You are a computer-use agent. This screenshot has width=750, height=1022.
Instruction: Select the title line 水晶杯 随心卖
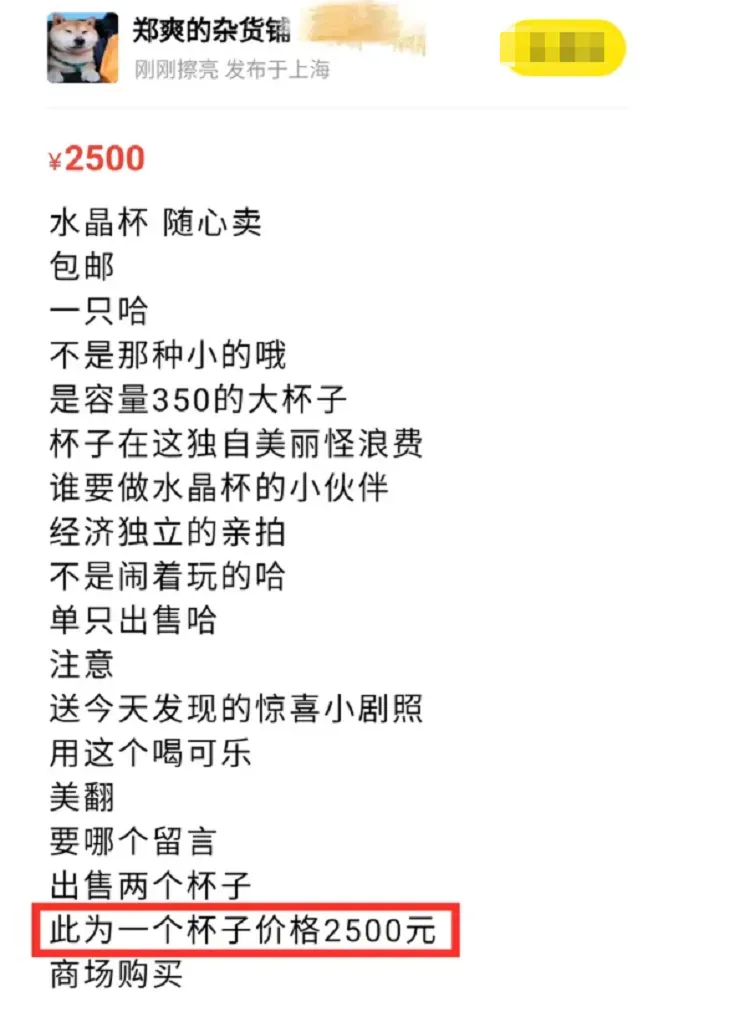tap(156, 222)
